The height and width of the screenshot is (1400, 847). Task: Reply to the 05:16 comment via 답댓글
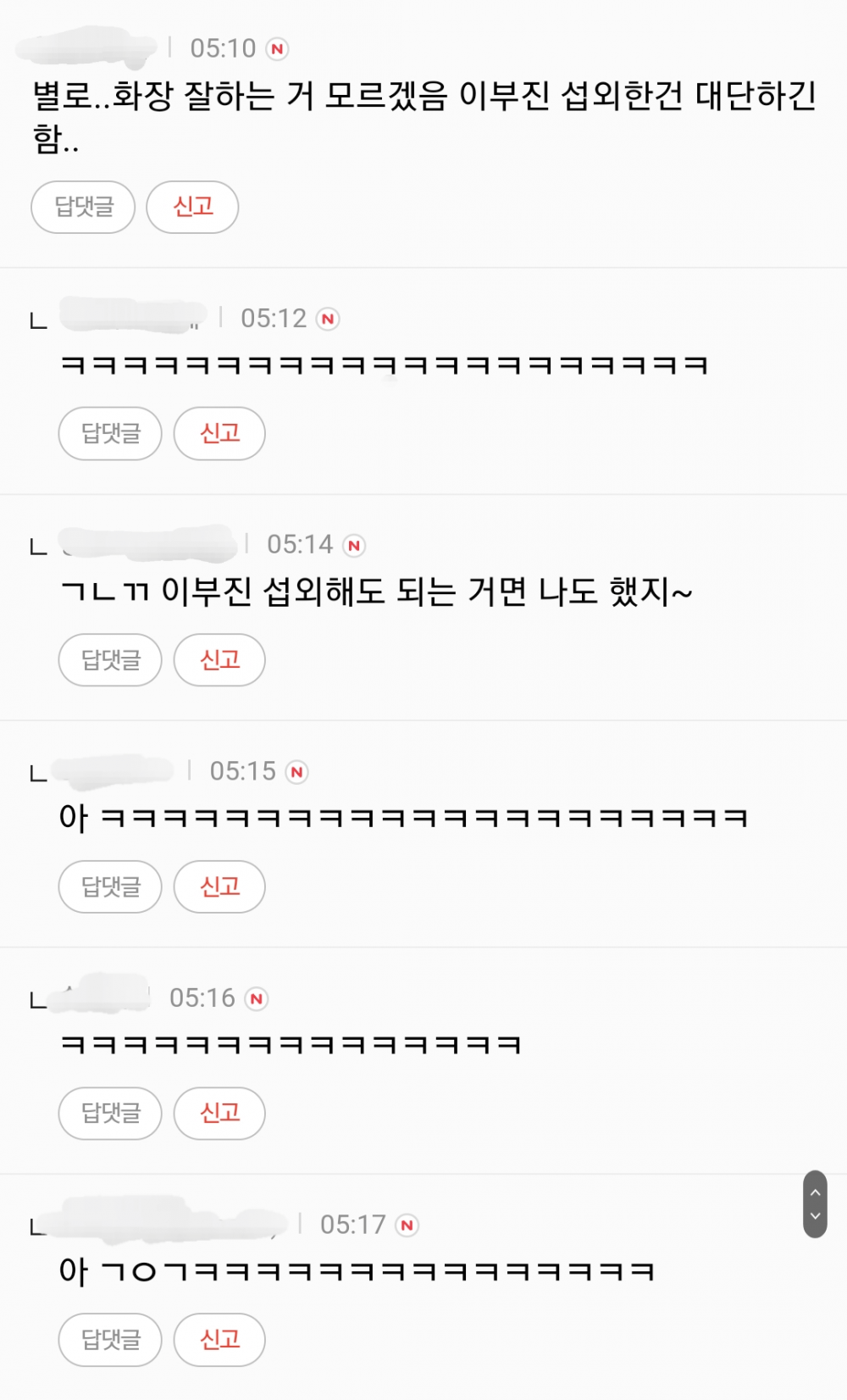[x=110, y=1113]
